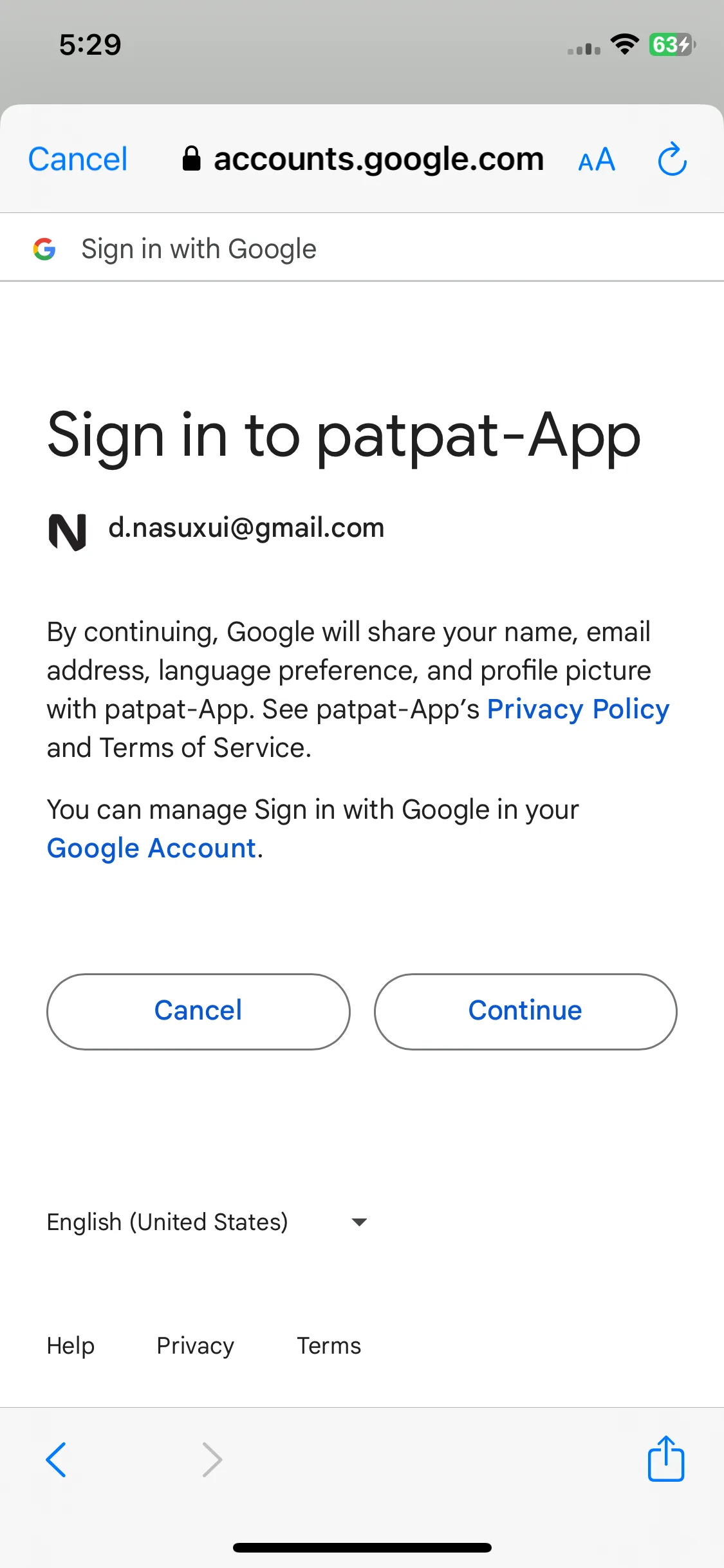Tap Cancel in the browser top bar
This screenshot has width=724, height=1568.
pos(78,159)
